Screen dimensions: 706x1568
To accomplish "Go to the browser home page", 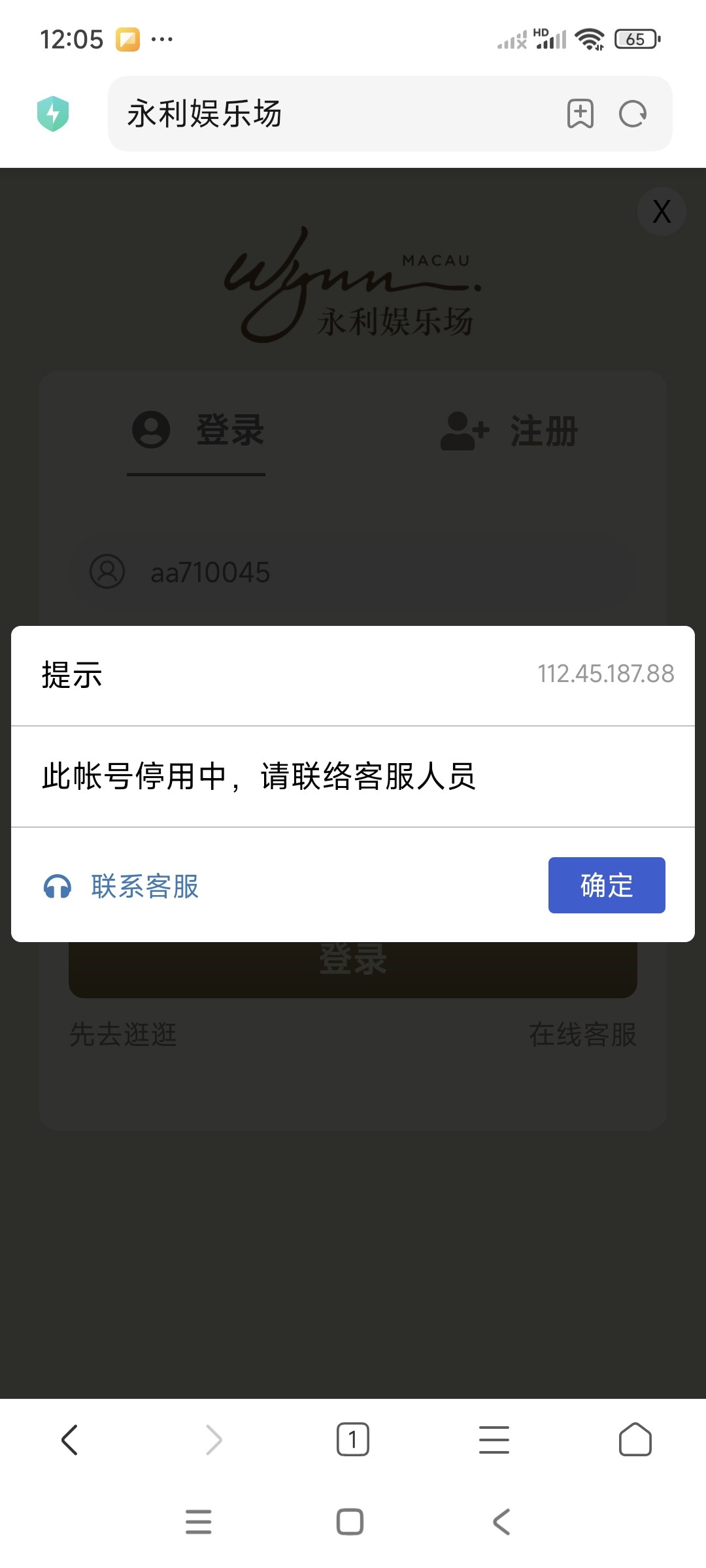I will tap(635, 1439).
